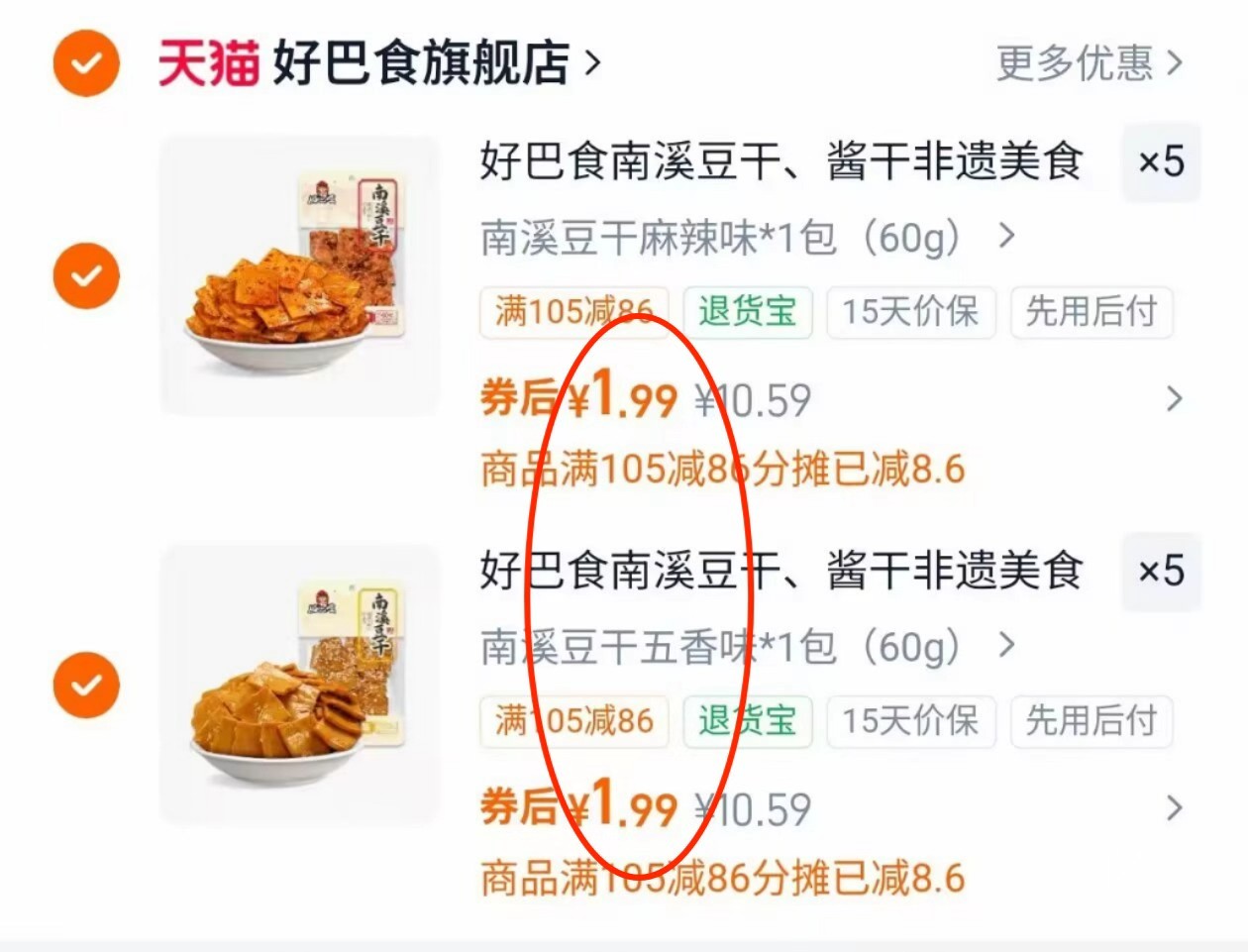Open the 麻辣味 tofu product image
The height and width of the screenshot is (952, 1248).
[x=299, y=275]
